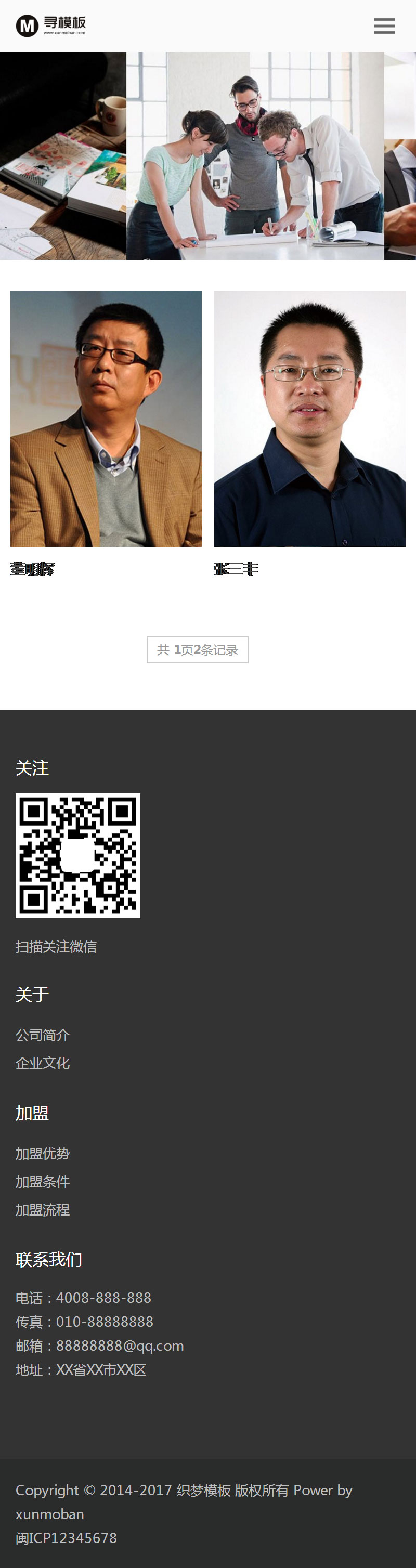The width and height of the screenshot is (416, 1568).
Task: Open the 加盟条件 link
Action: pos(43,1182)
